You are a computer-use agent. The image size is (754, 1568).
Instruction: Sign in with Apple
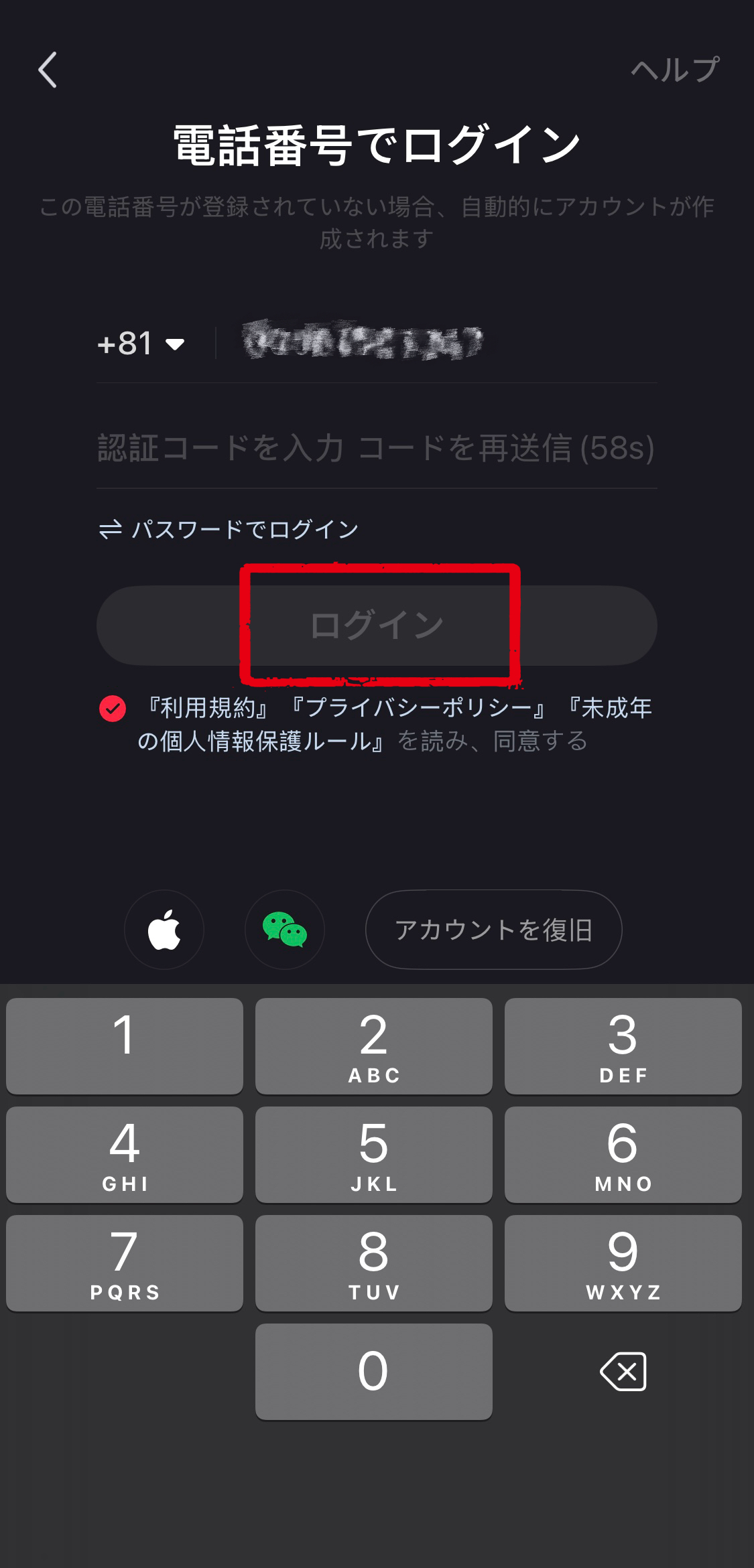click(x=164, y=930)
